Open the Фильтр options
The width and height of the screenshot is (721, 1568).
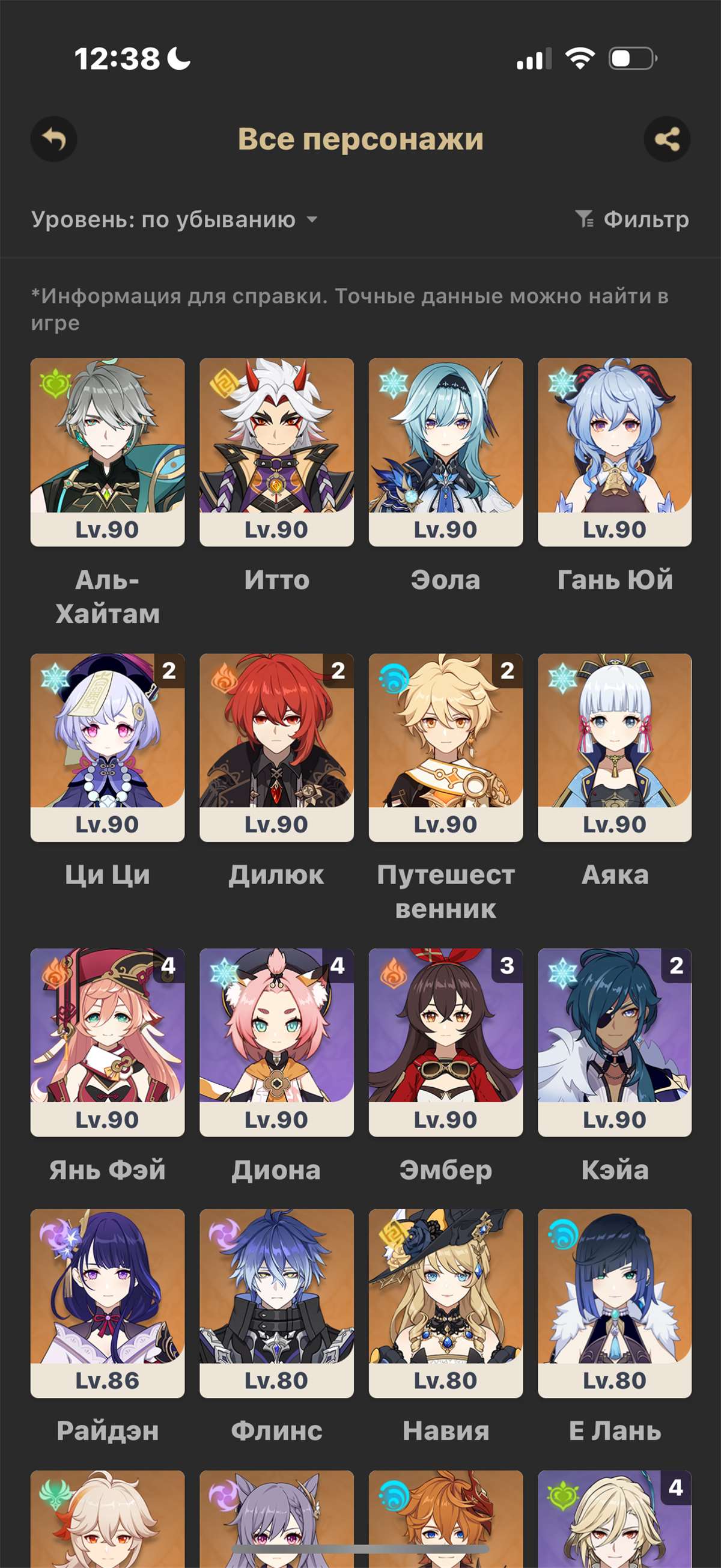pos(632,219)
